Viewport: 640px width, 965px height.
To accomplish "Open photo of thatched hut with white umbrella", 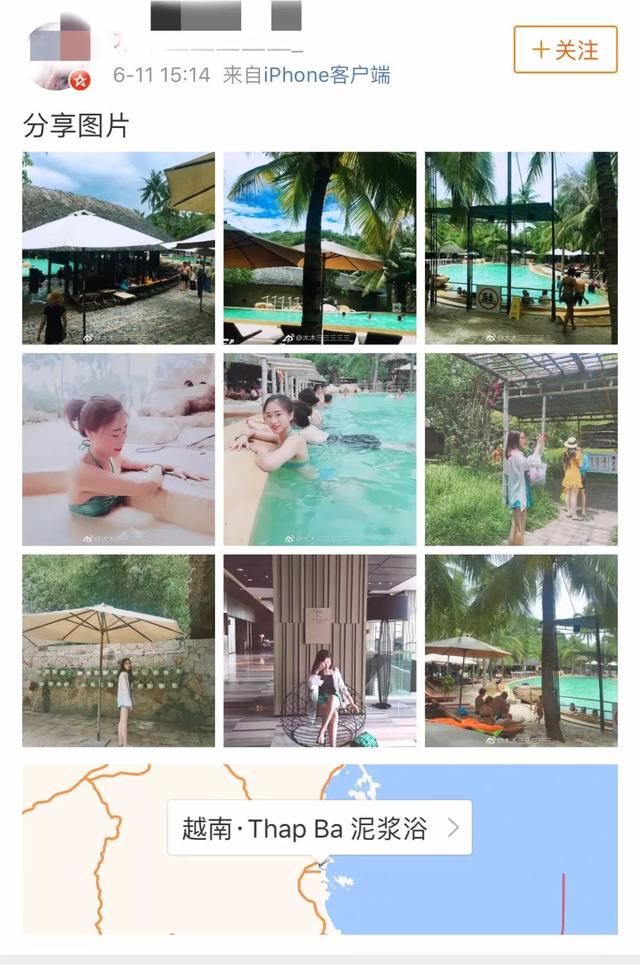I will coord(118,248).
